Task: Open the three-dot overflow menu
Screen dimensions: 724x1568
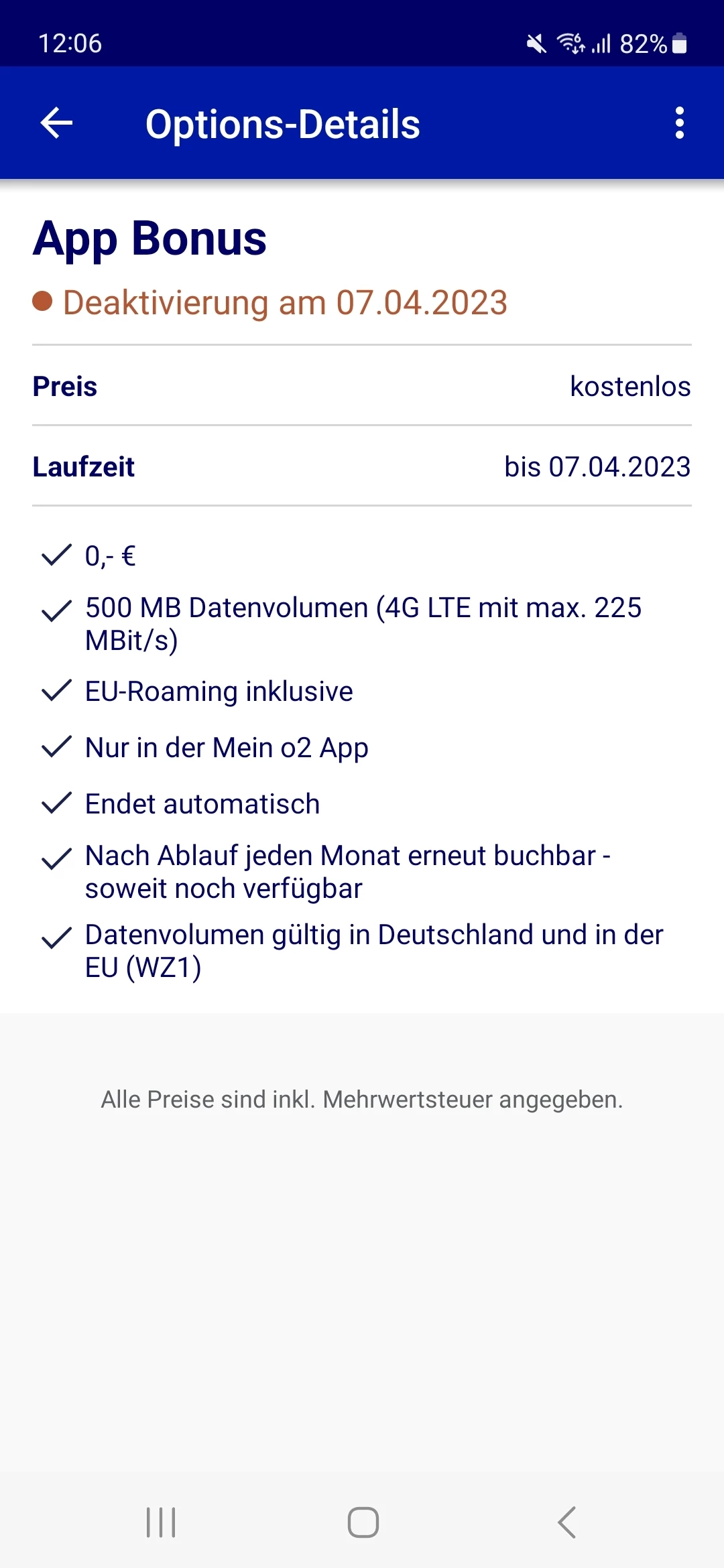Action: (x=679, y=123)
